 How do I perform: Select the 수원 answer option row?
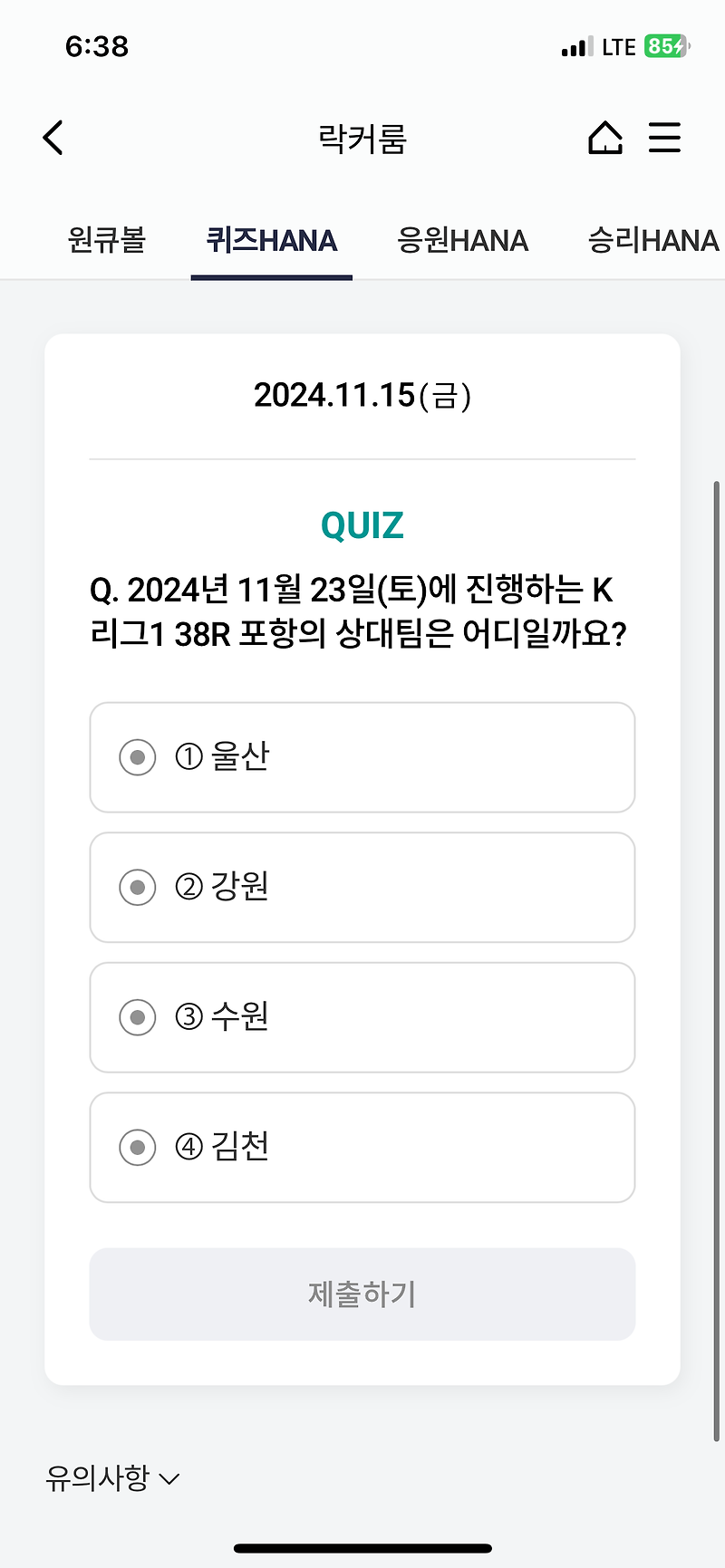tap(362, 1017)
